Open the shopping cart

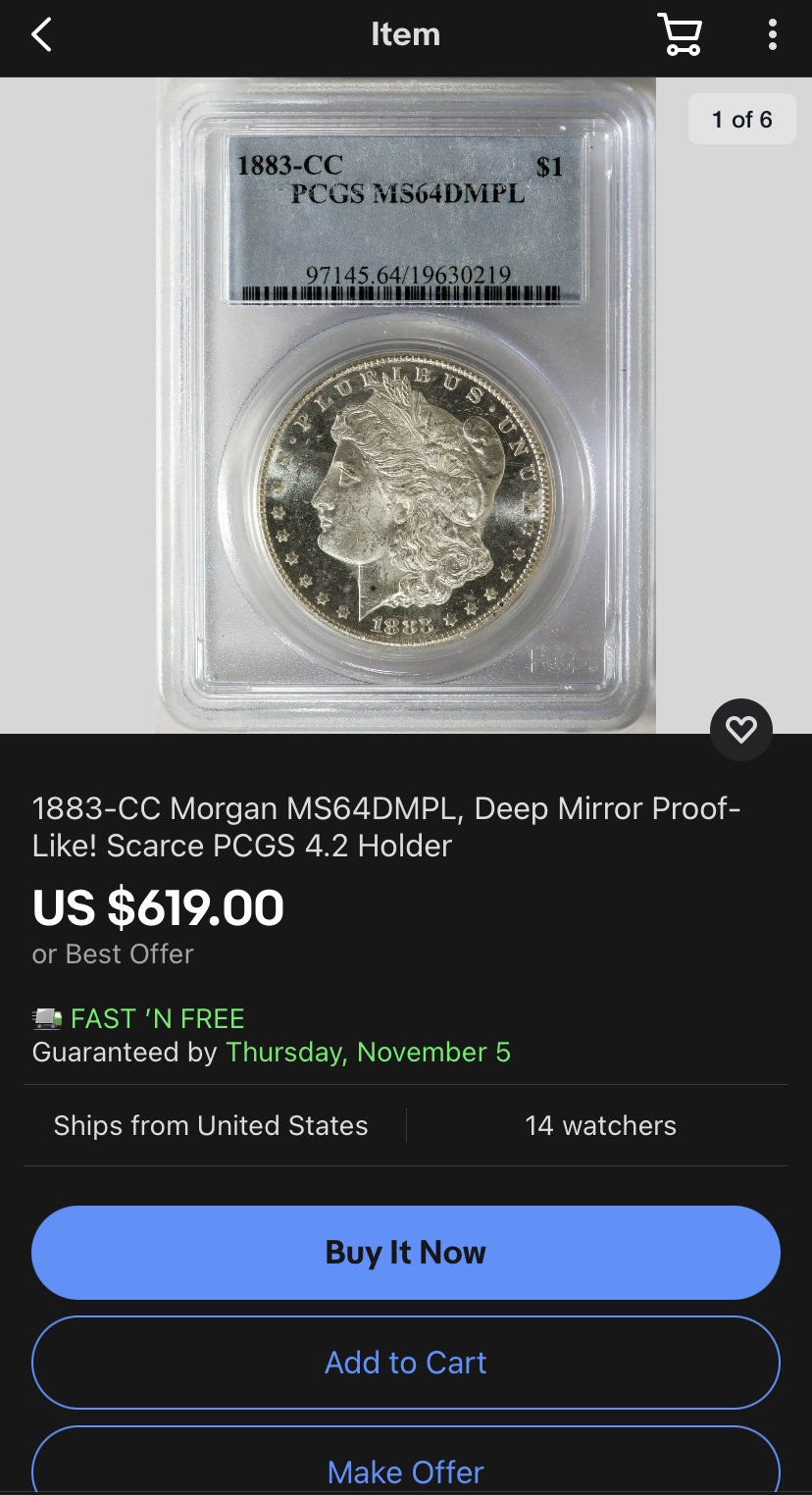tap(679, 35)
